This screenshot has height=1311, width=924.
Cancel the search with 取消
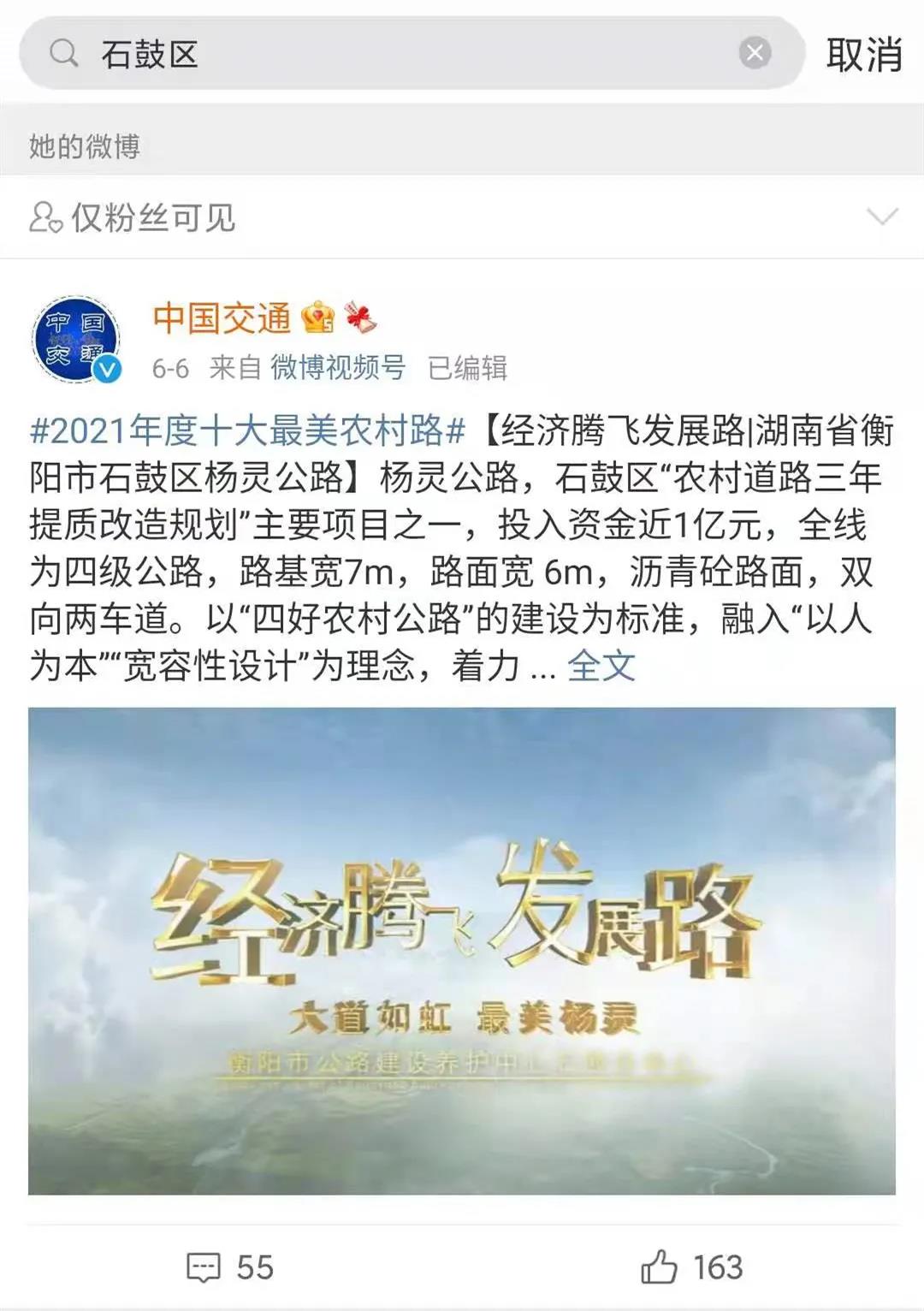point(863,55)
